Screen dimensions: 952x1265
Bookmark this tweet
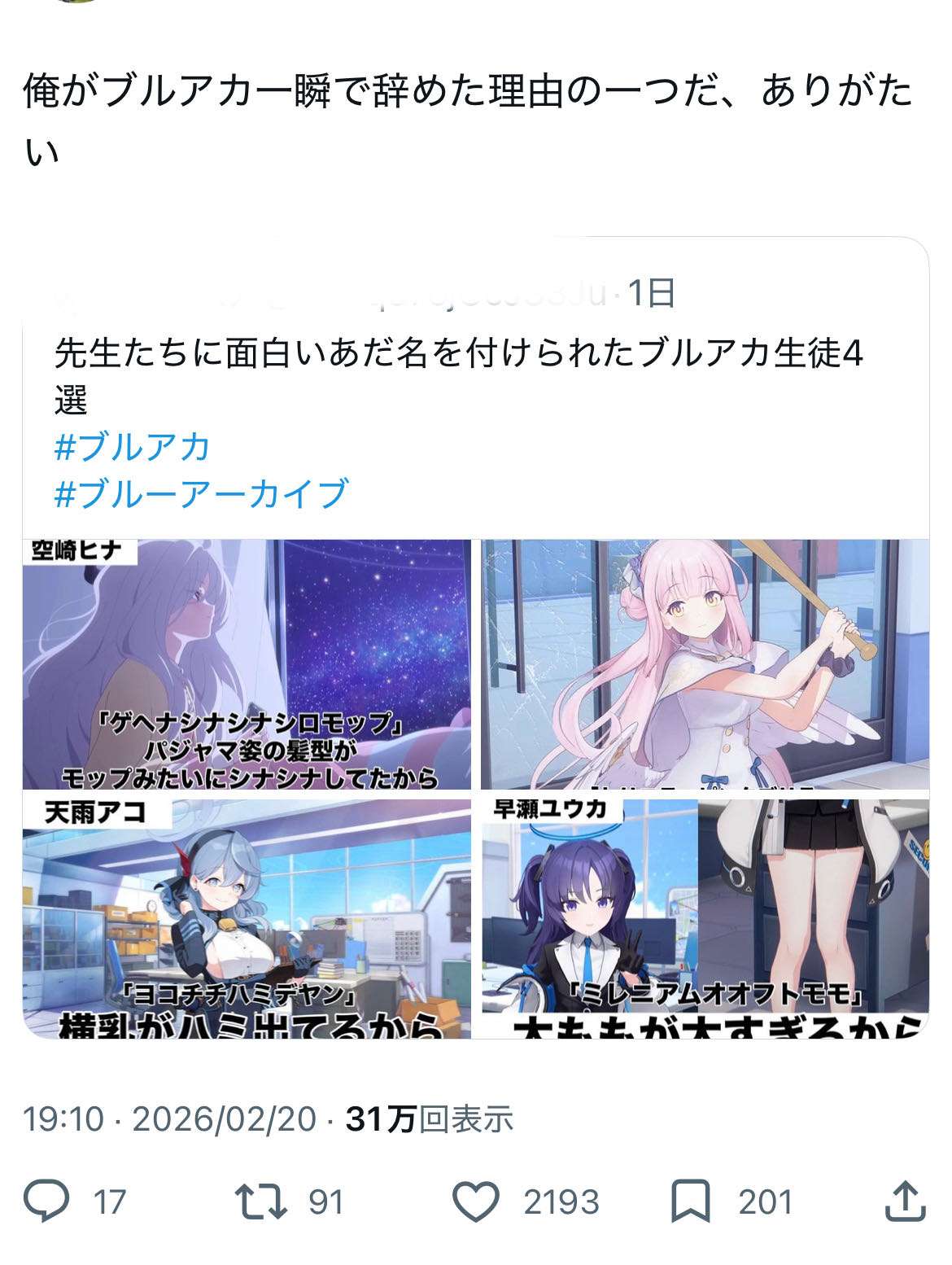(690, 1202)
